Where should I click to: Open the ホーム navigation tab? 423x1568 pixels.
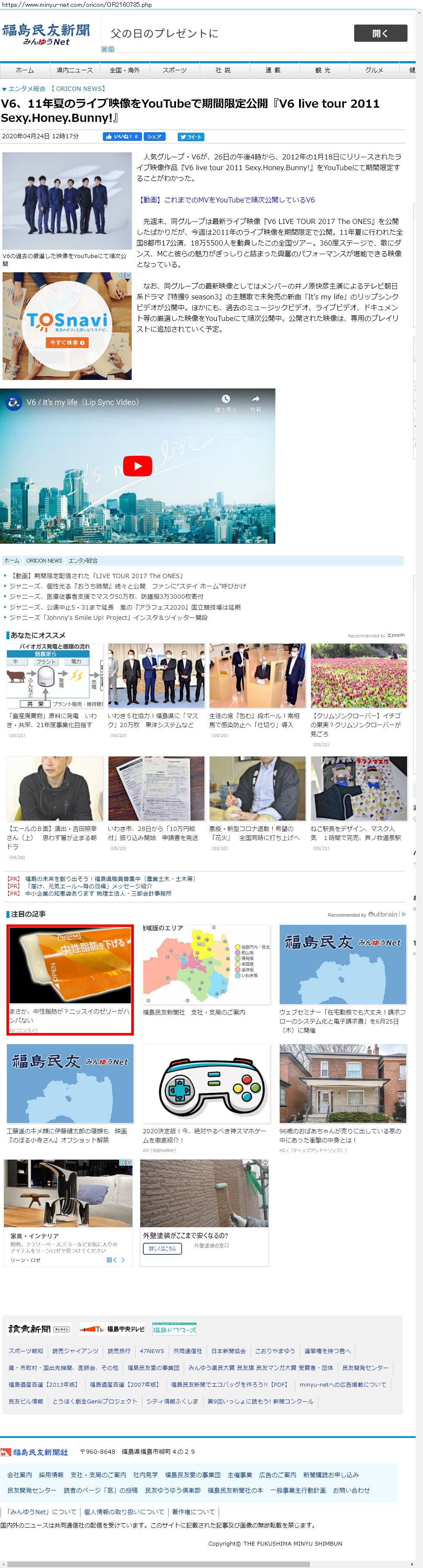25,70
